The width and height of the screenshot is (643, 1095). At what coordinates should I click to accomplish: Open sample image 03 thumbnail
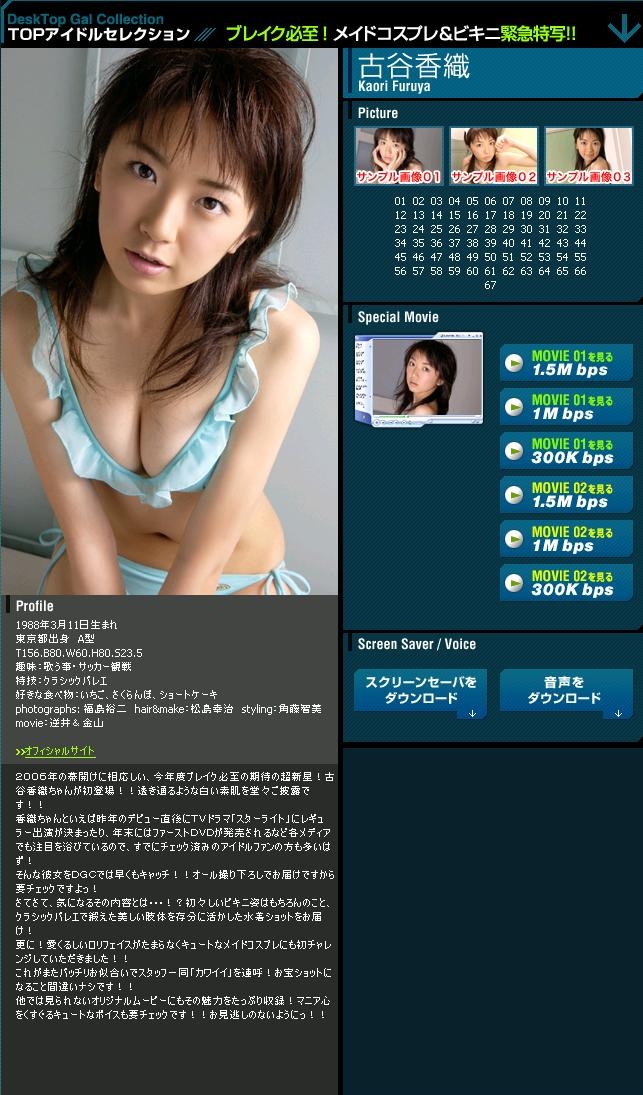589,156
